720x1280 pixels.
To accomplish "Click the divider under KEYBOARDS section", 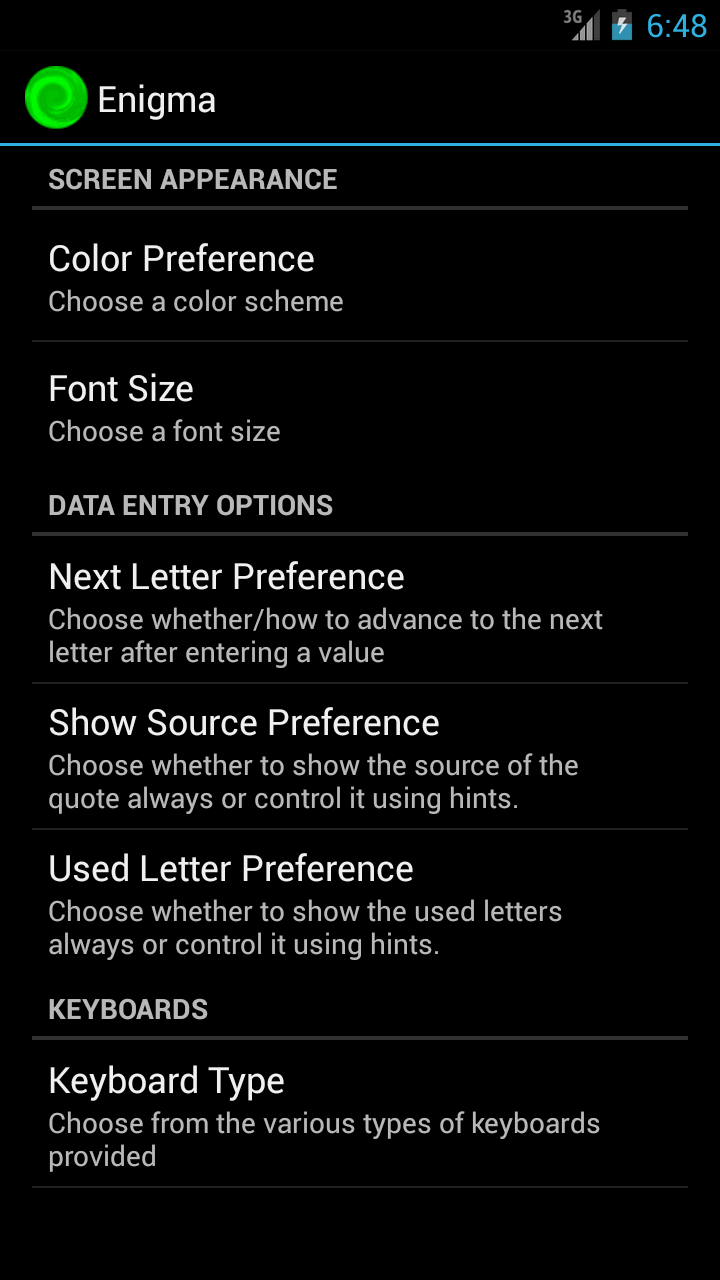I will (360, 1038).
